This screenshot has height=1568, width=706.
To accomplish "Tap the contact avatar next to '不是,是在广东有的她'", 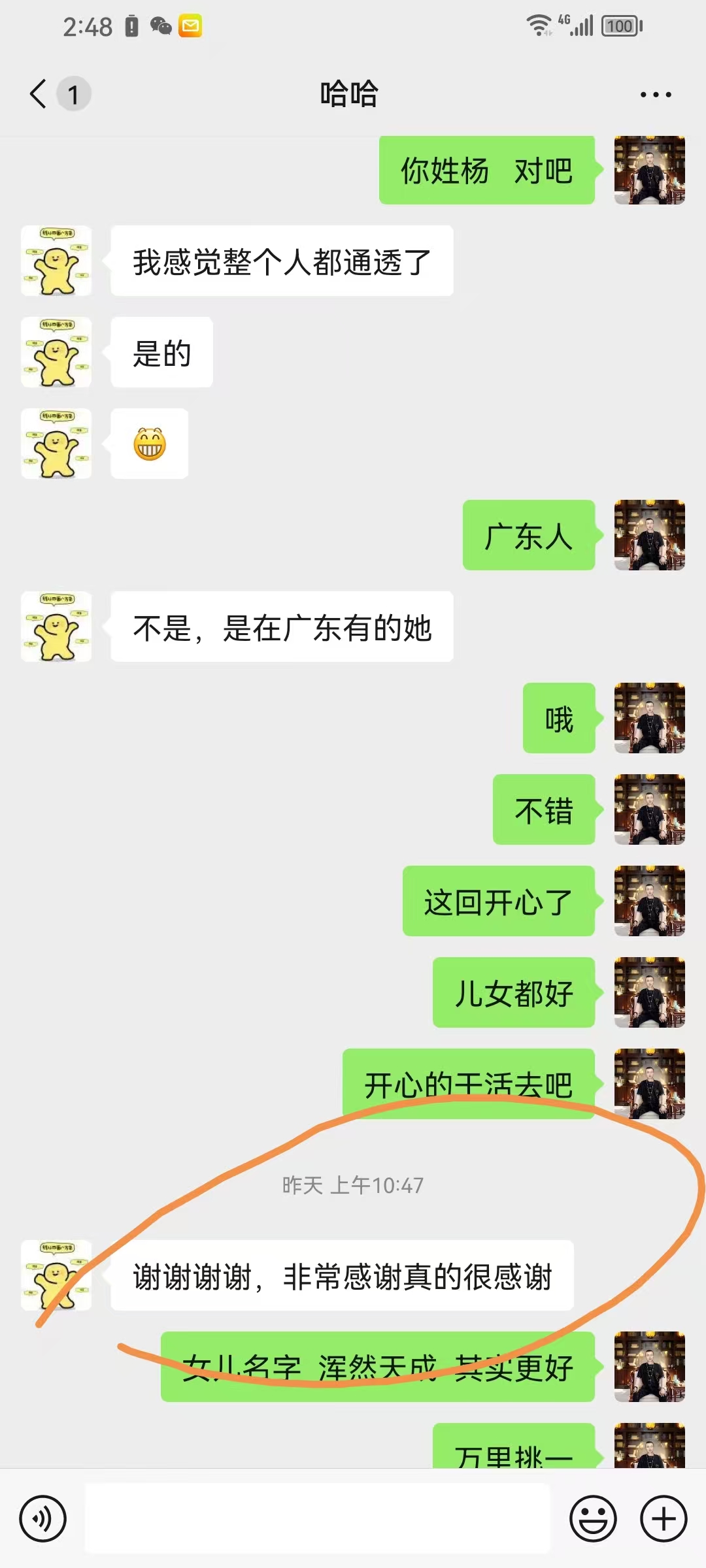I will pos(56,627).
